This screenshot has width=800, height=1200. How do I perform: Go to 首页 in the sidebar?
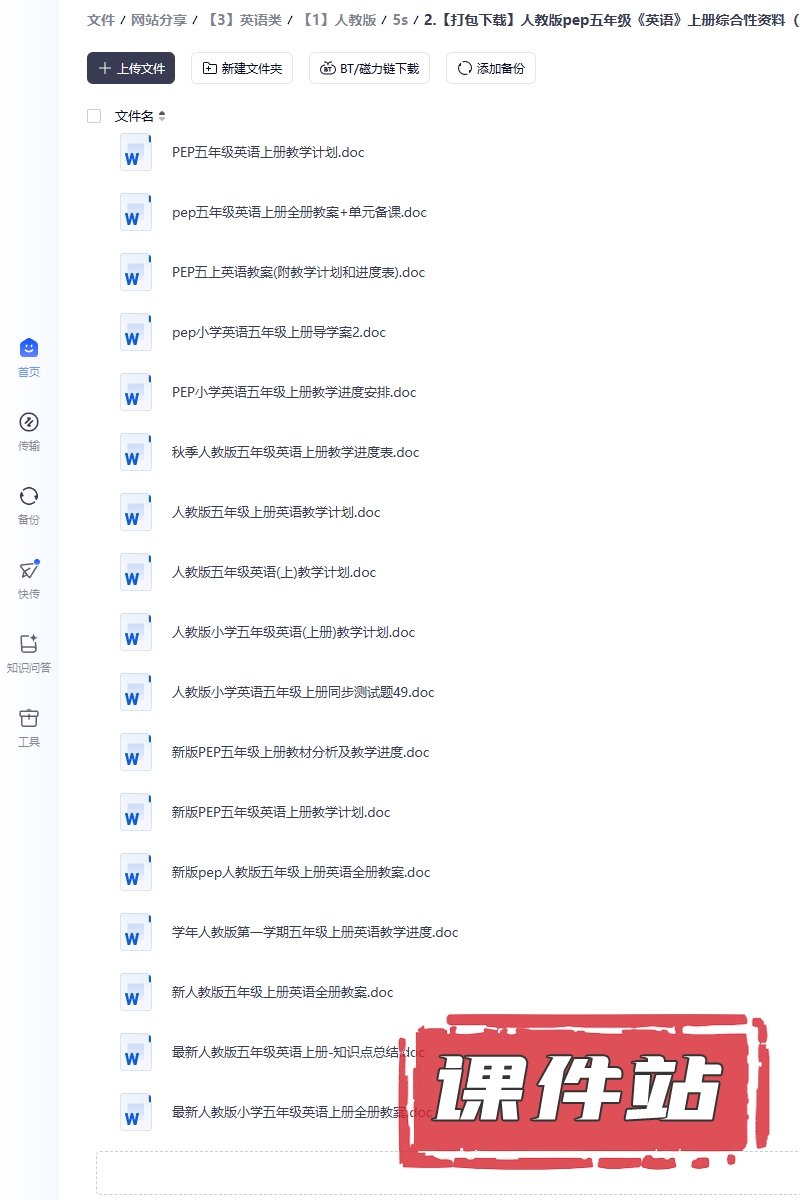click(x=29, y=357)
